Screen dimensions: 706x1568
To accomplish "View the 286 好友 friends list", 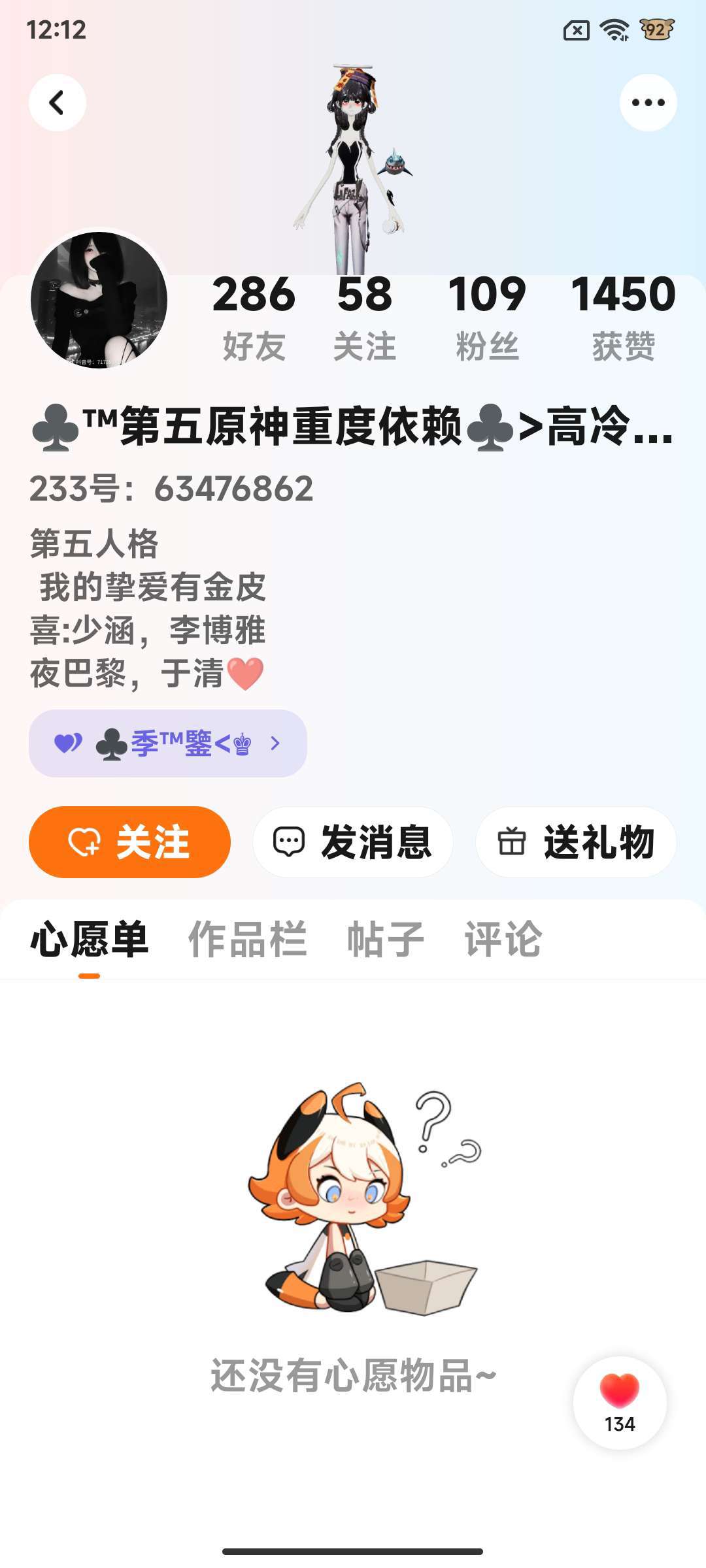I will point(254,317).
